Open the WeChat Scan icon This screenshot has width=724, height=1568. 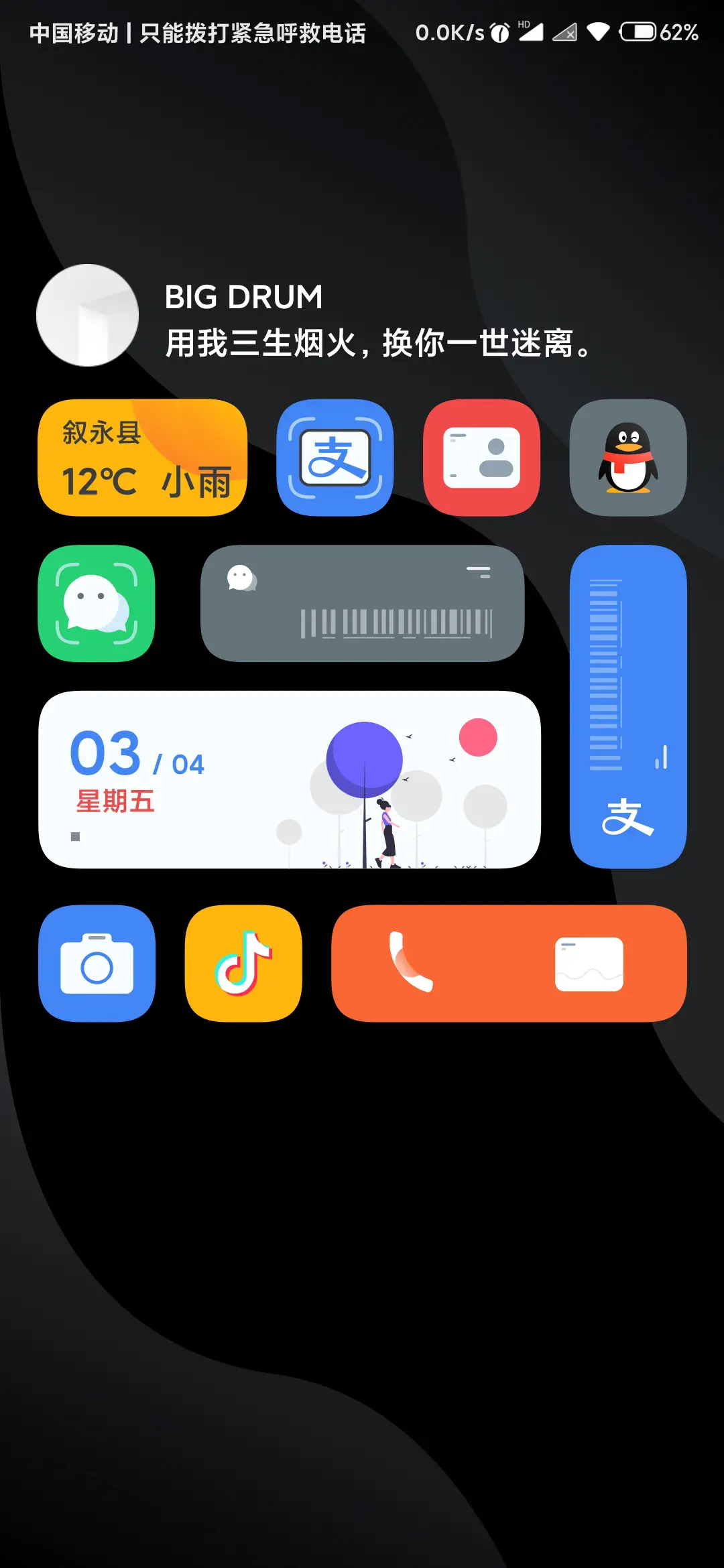pos(96,602)
